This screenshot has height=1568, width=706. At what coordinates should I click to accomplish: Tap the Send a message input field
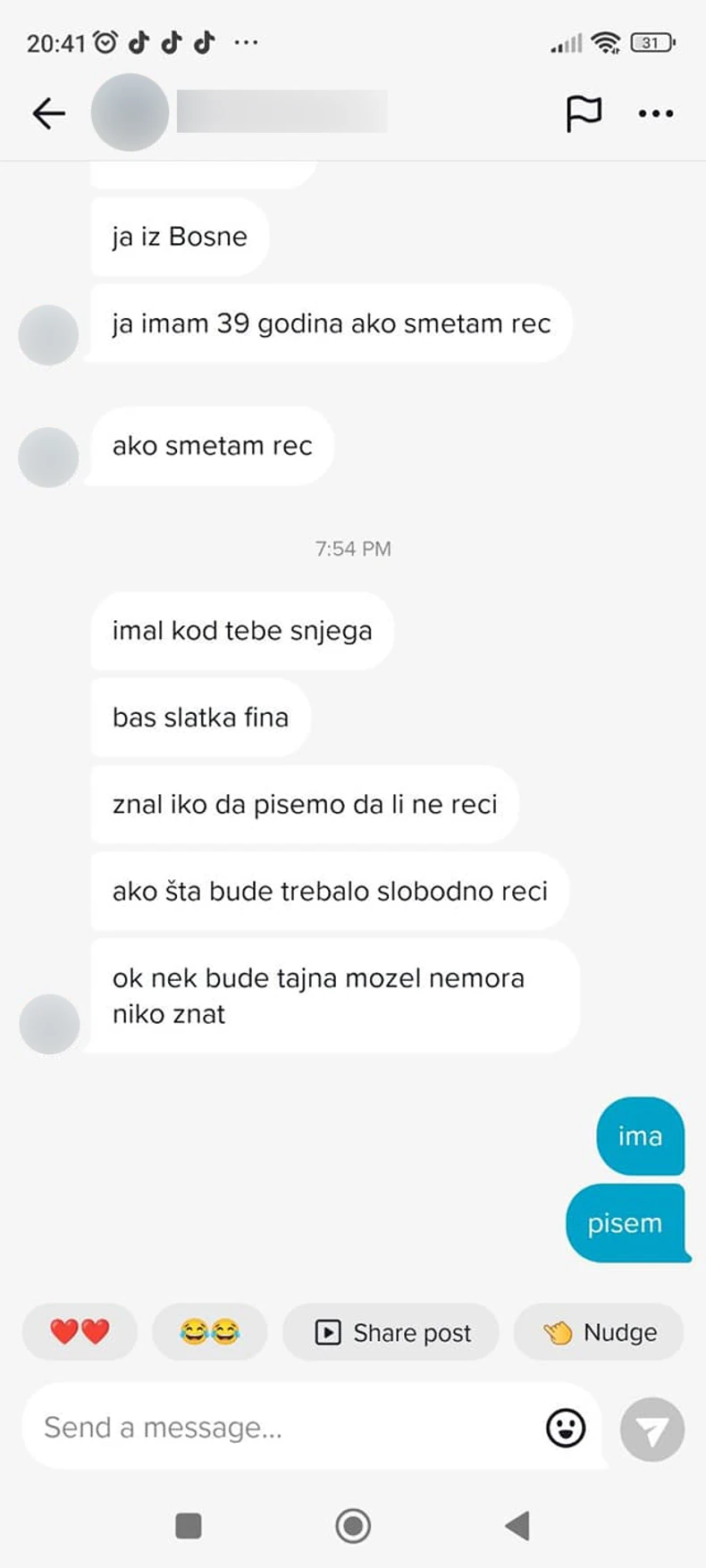[268, 1428]
